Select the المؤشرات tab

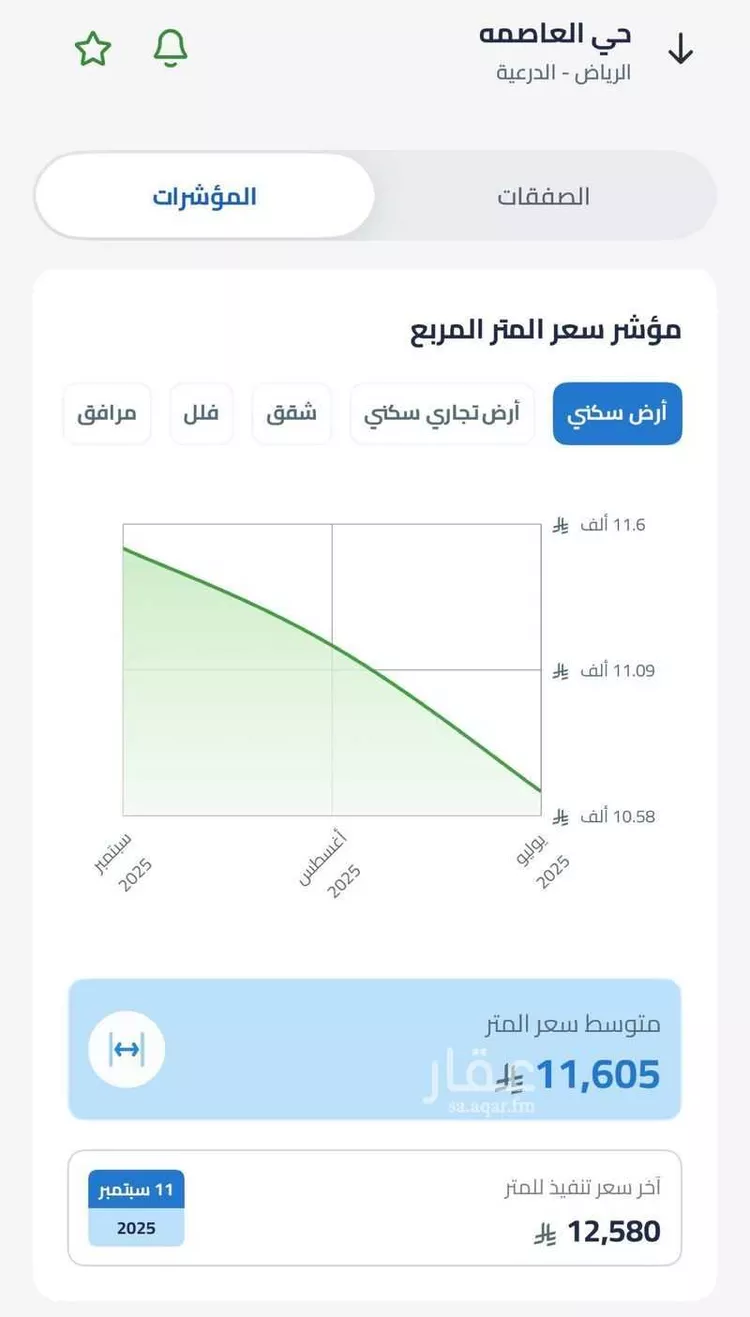(205, 196)
